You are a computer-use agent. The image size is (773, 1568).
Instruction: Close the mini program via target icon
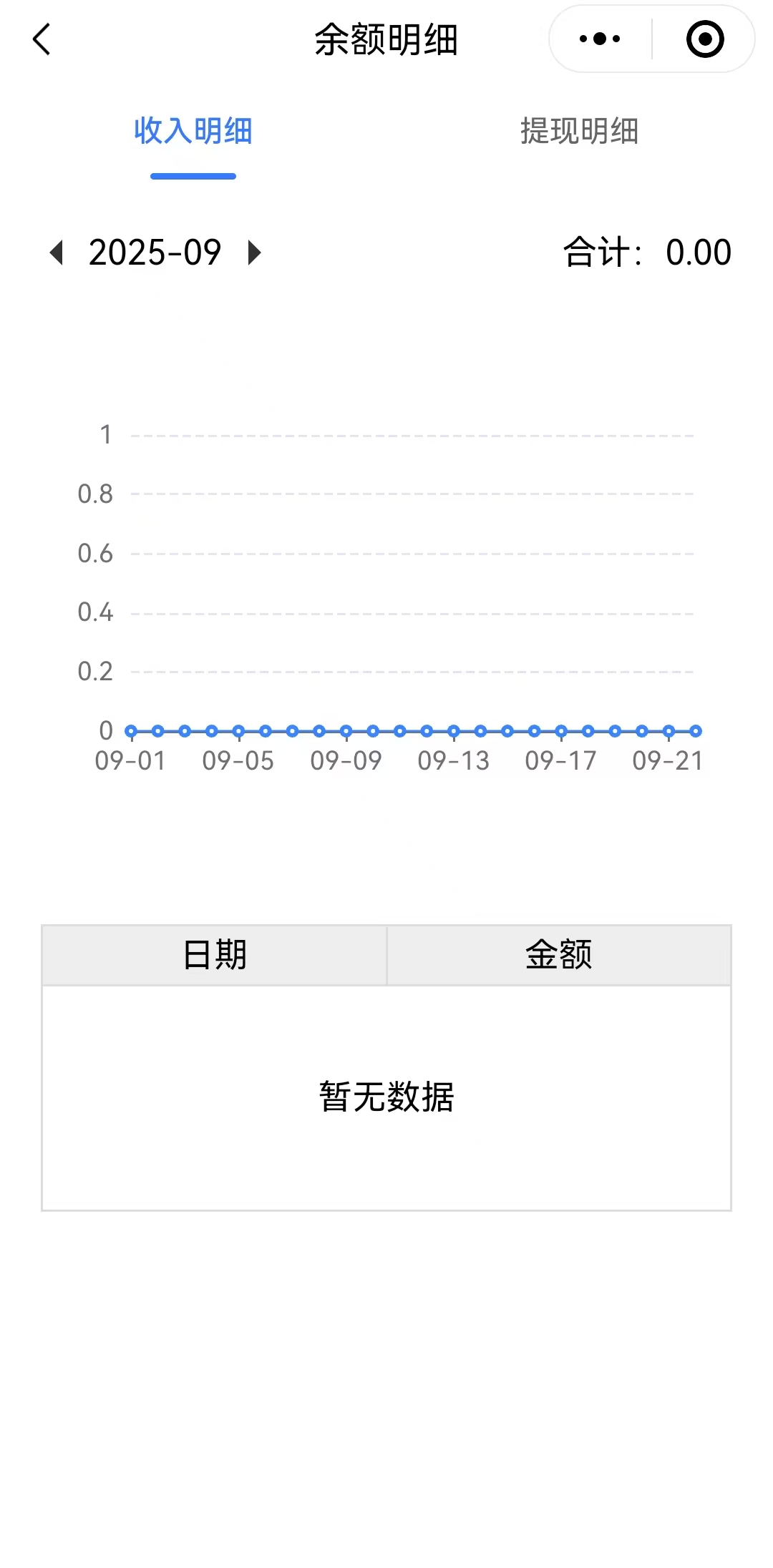pos(704,39)
